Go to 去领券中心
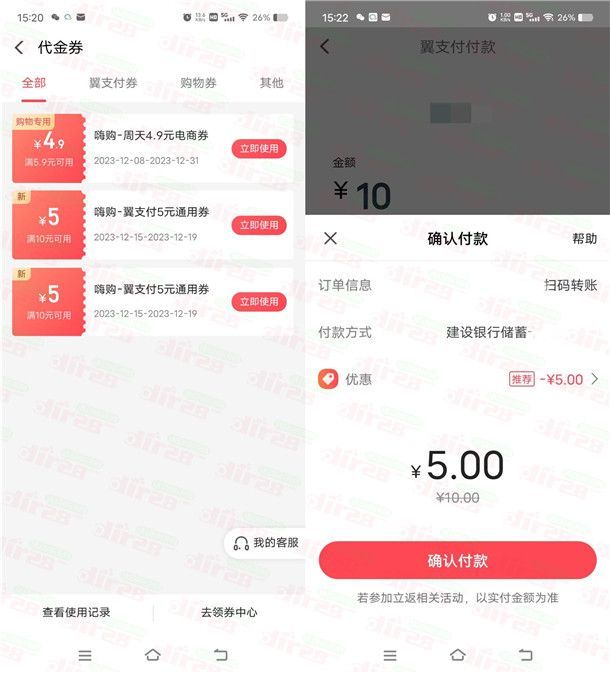Viewport: 610px width, 673px height. pos(229,612)
